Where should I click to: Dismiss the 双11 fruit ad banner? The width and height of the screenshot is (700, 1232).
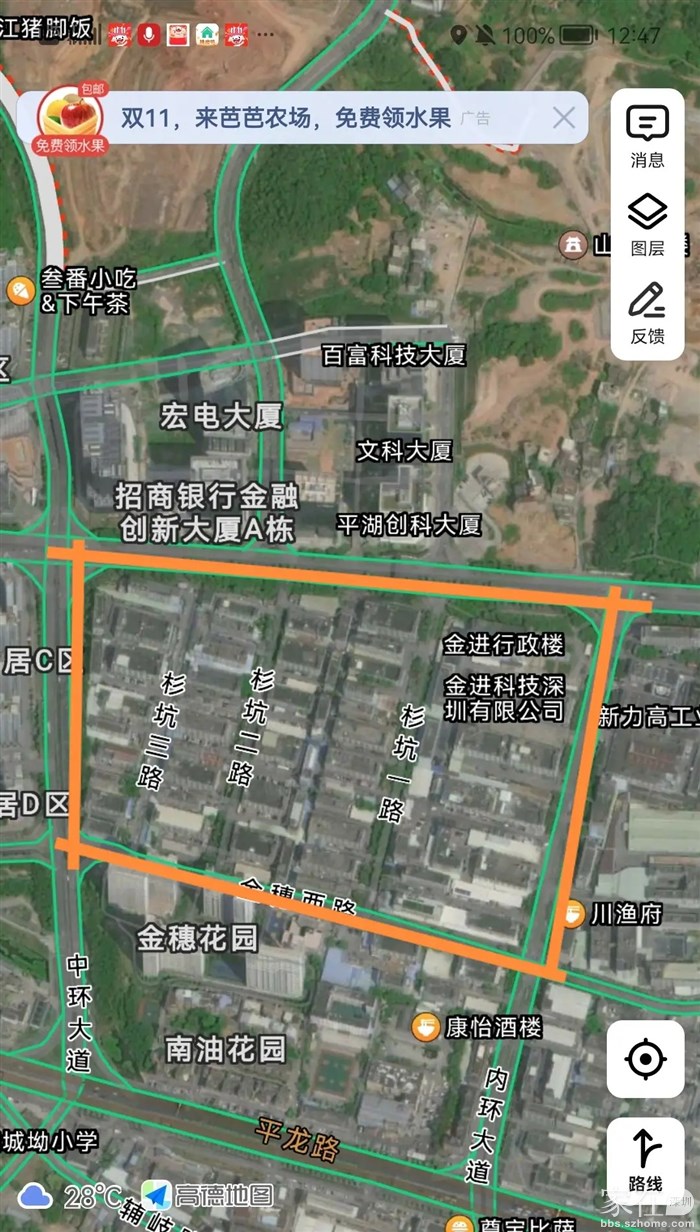[x=564, y=118]
